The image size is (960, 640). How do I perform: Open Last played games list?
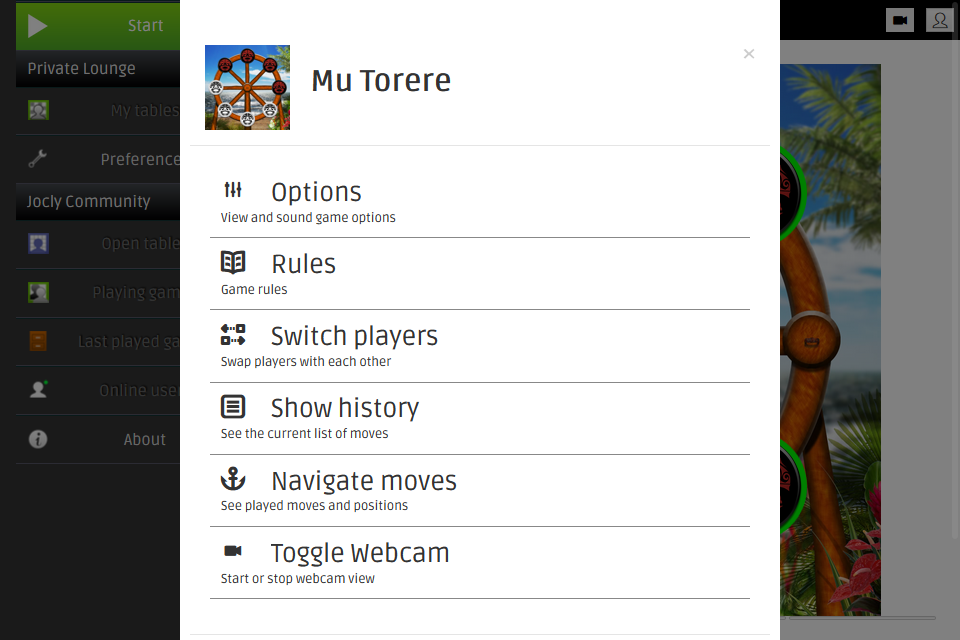click(x=98, y=341)
